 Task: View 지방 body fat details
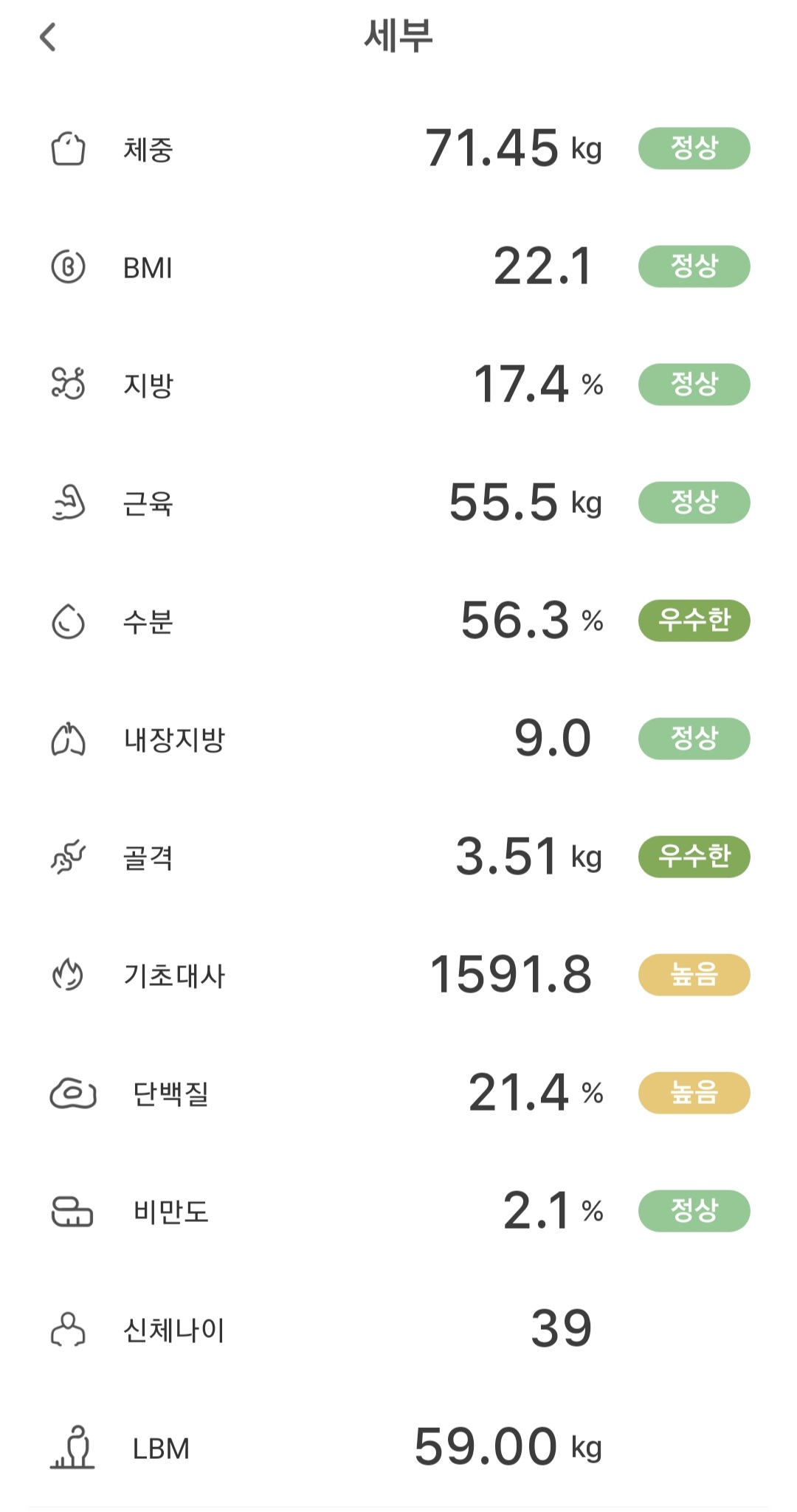pyautogui.click(x=398, y=385)
